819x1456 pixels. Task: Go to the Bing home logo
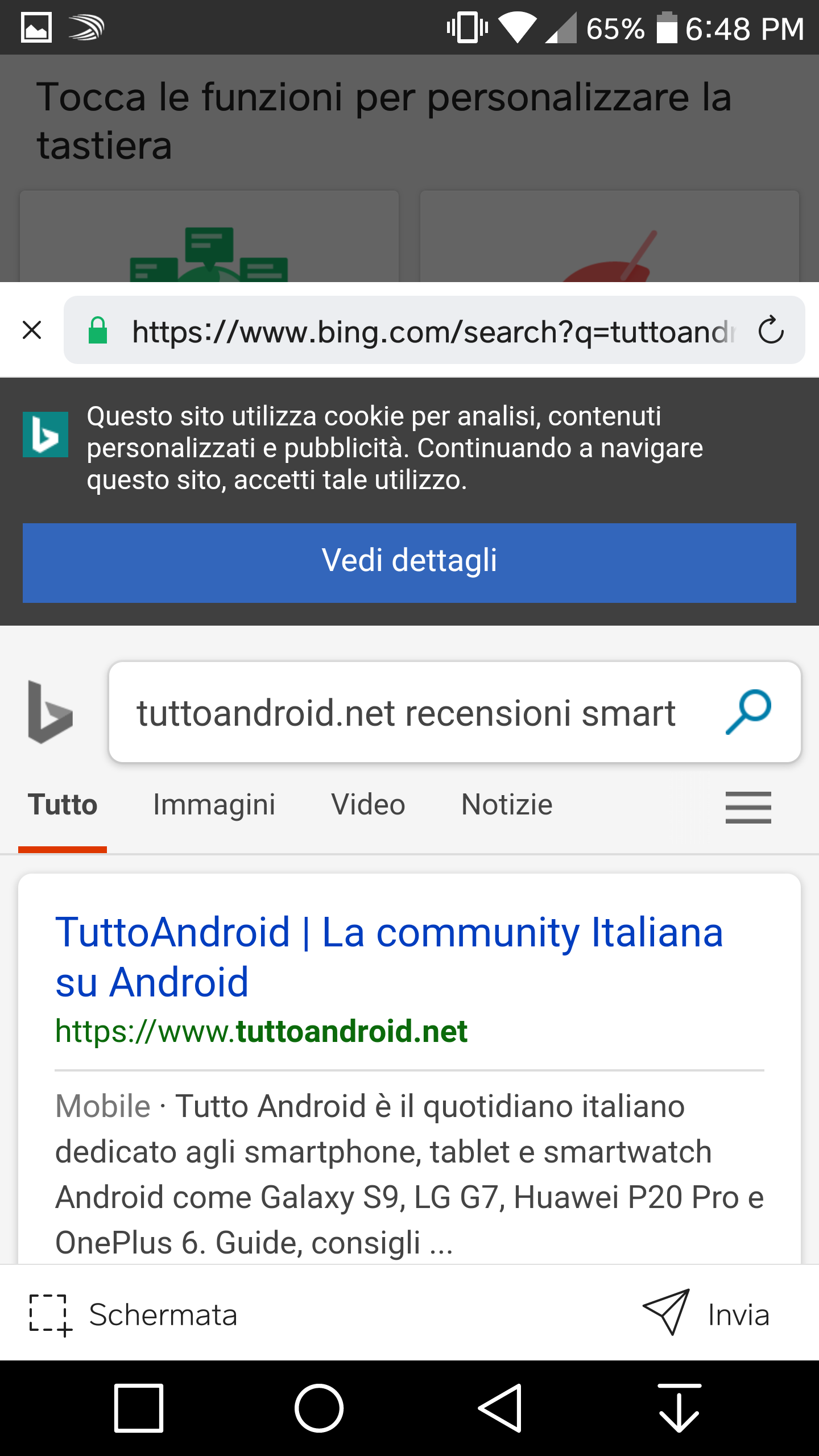pyautogui.click(x=50, y=712)
